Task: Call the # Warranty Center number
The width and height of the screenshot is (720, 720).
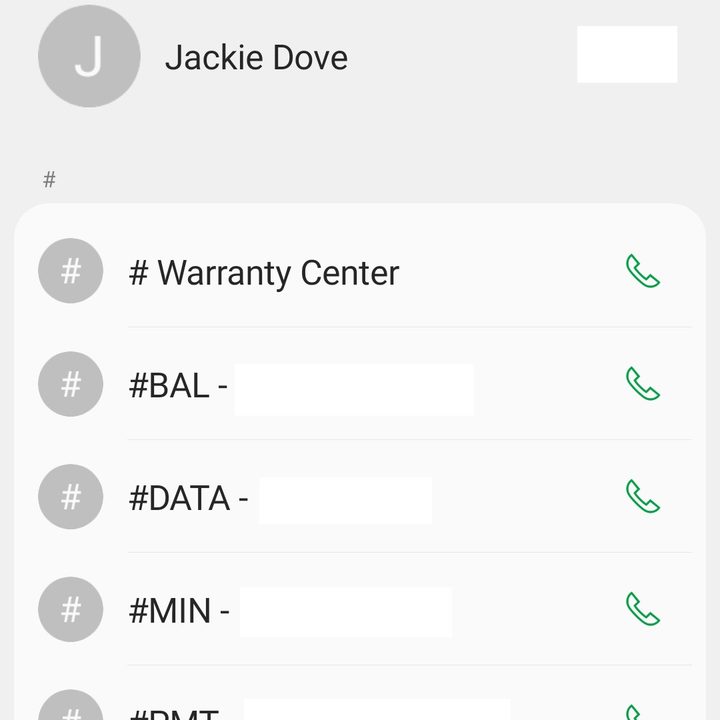Action: click(x=642, y=271)
